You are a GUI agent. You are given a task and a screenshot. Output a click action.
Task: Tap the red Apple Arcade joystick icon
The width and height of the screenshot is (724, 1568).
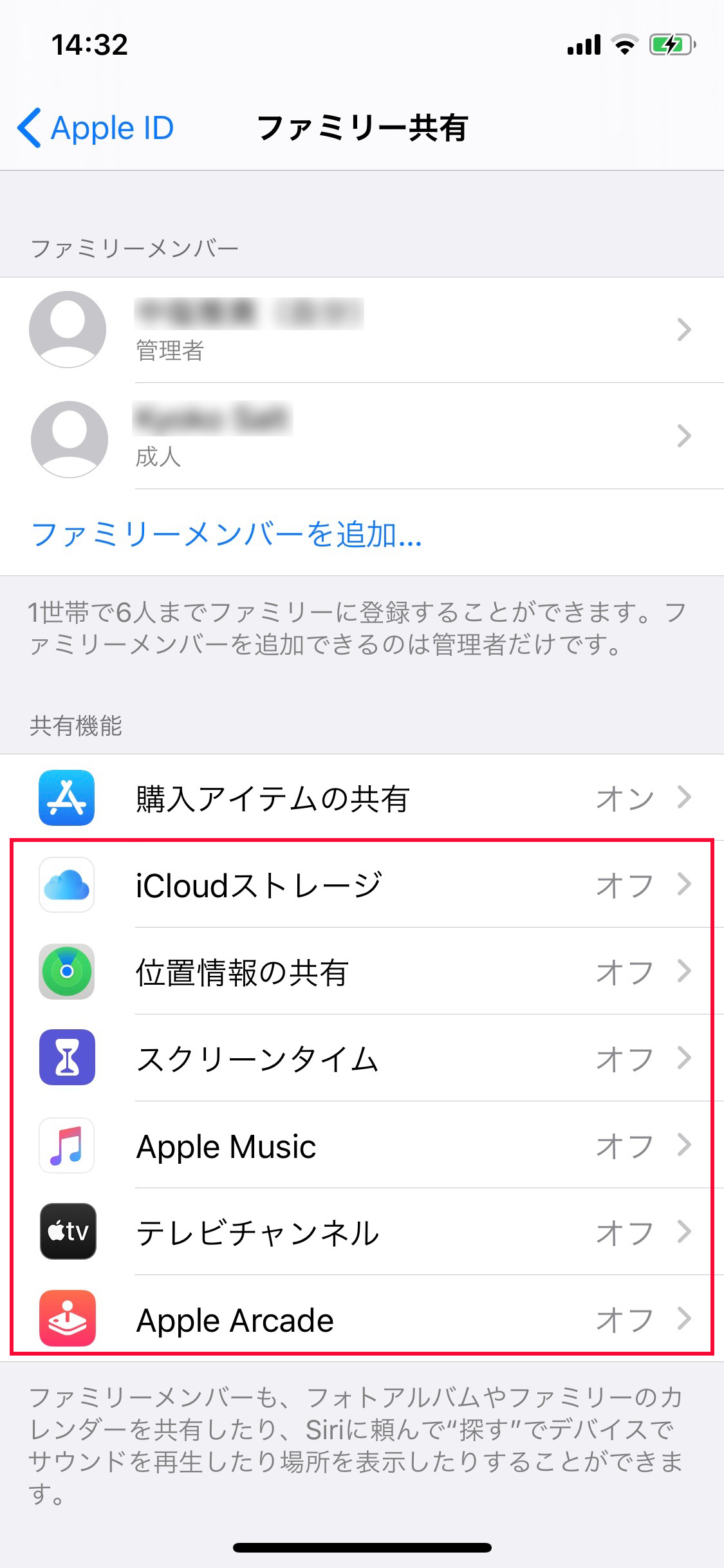[67, 1320]
